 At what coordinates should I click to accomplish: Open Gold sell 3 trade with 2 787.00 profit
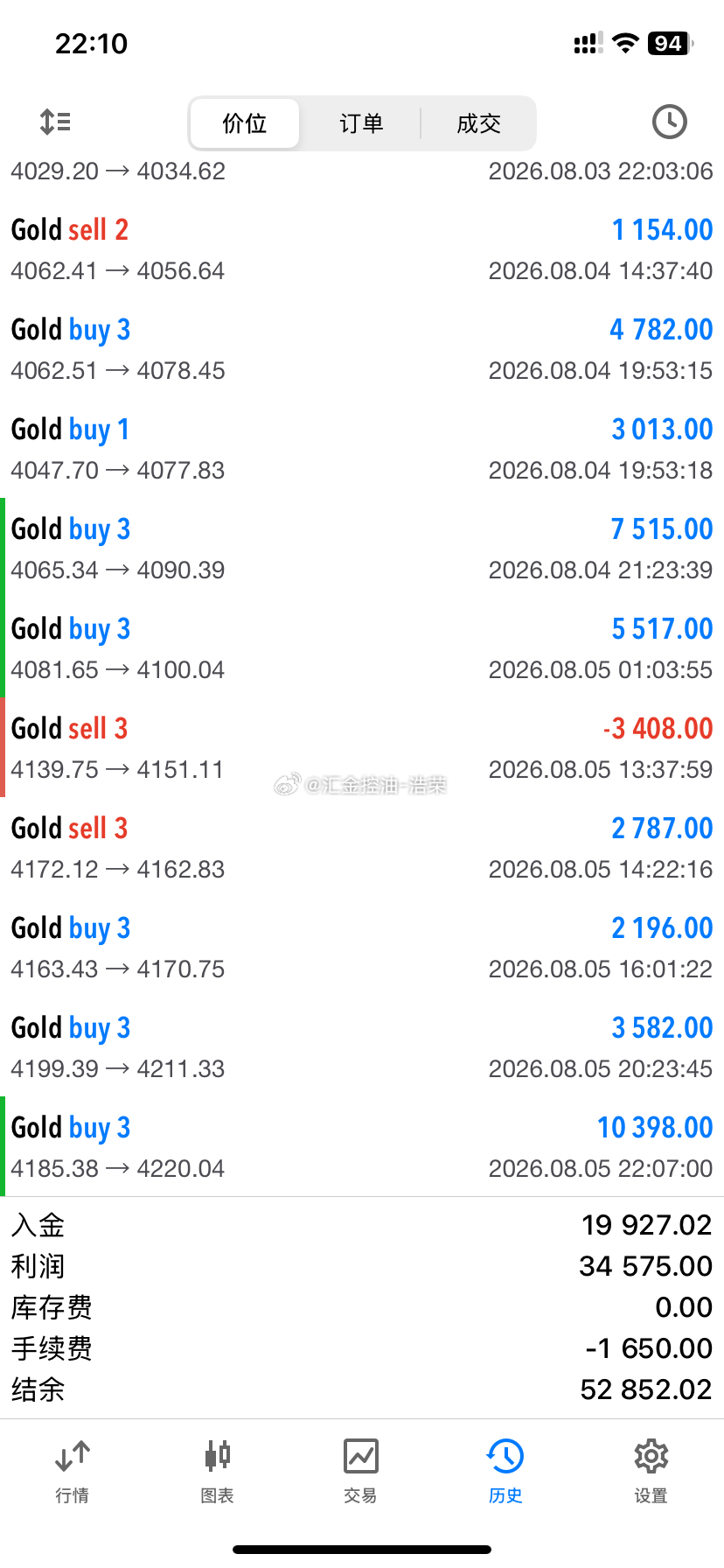coord(362,848)
